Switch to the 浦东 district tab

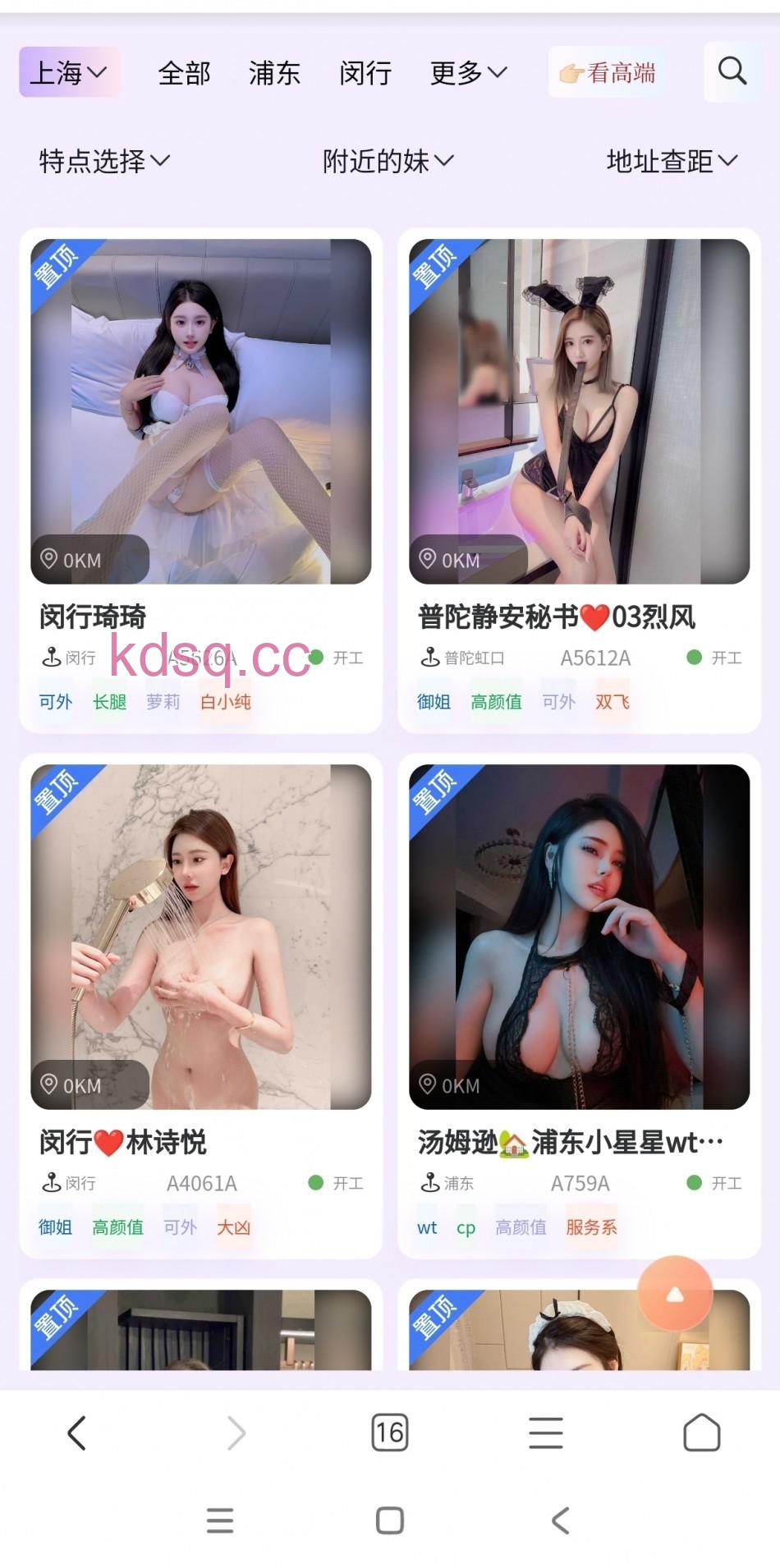point(274,74)
